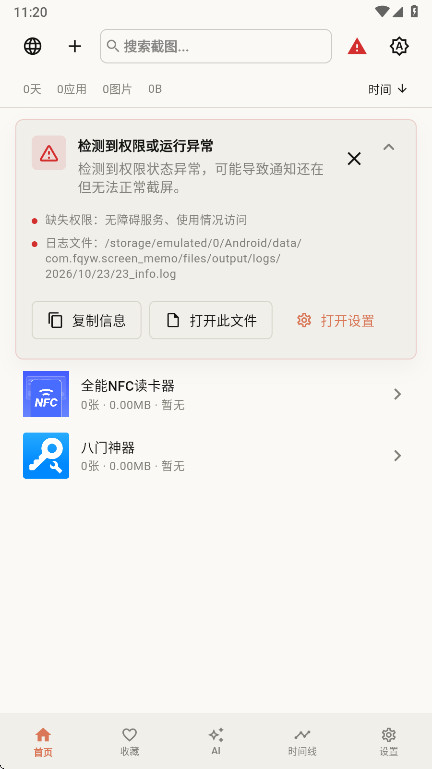Viewport: 432px width, 769px height.
Task: Switch to the 设置 tab
Action: point(388,742)
